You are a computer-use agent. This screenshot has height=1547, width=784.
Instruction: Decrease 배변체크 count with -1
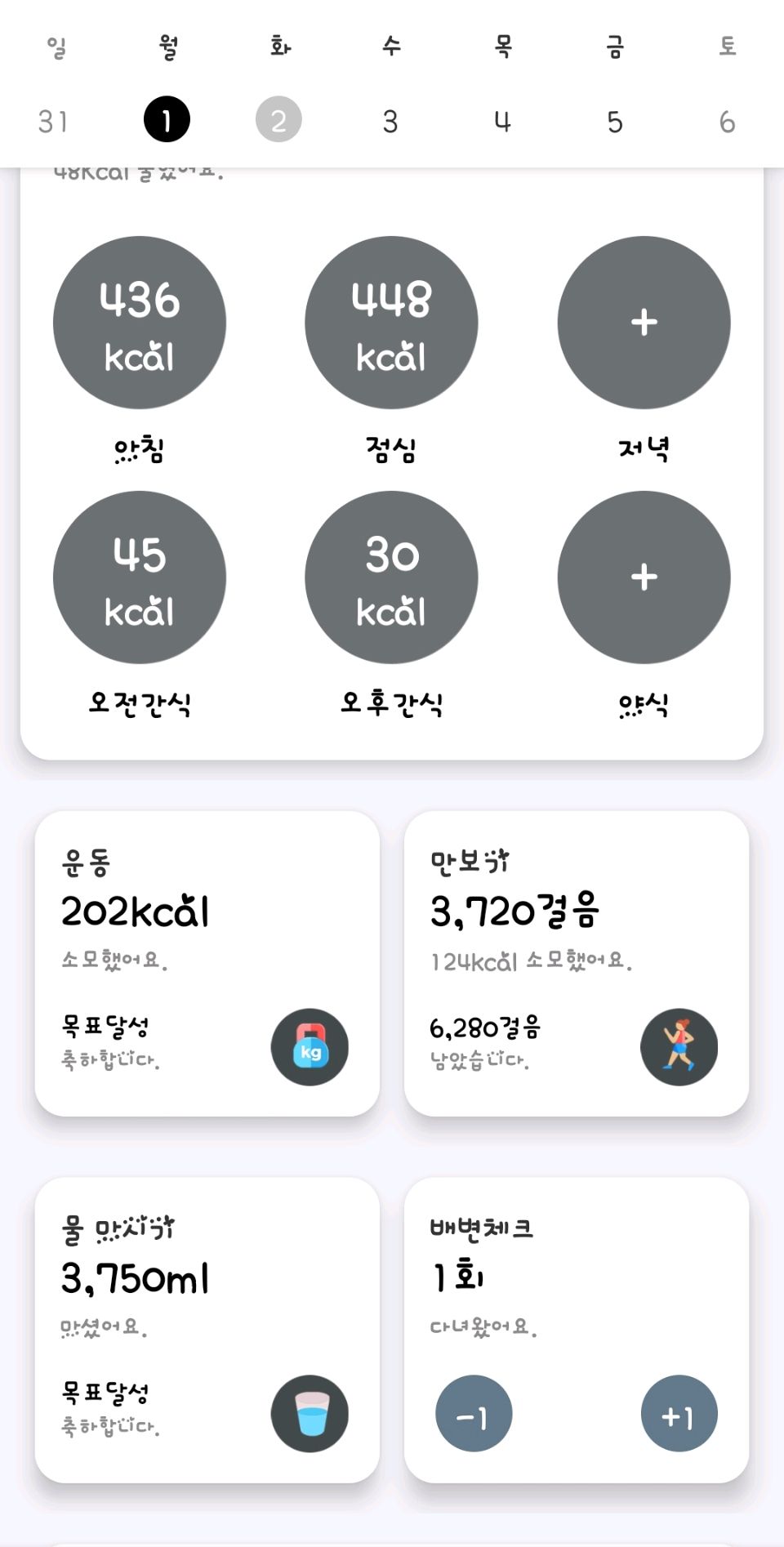pos(474,1414)
